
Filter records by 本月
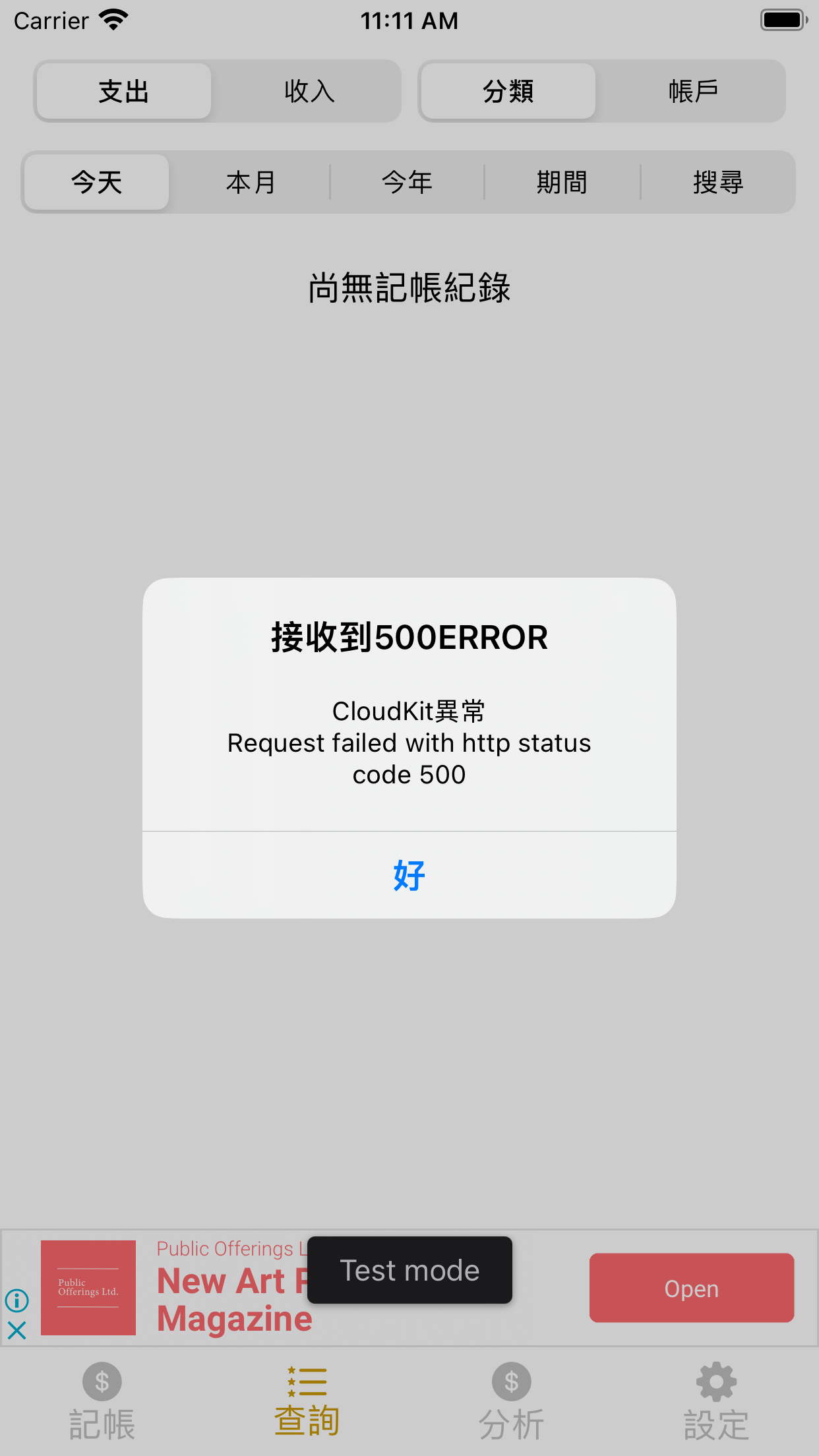click(251, 182)
